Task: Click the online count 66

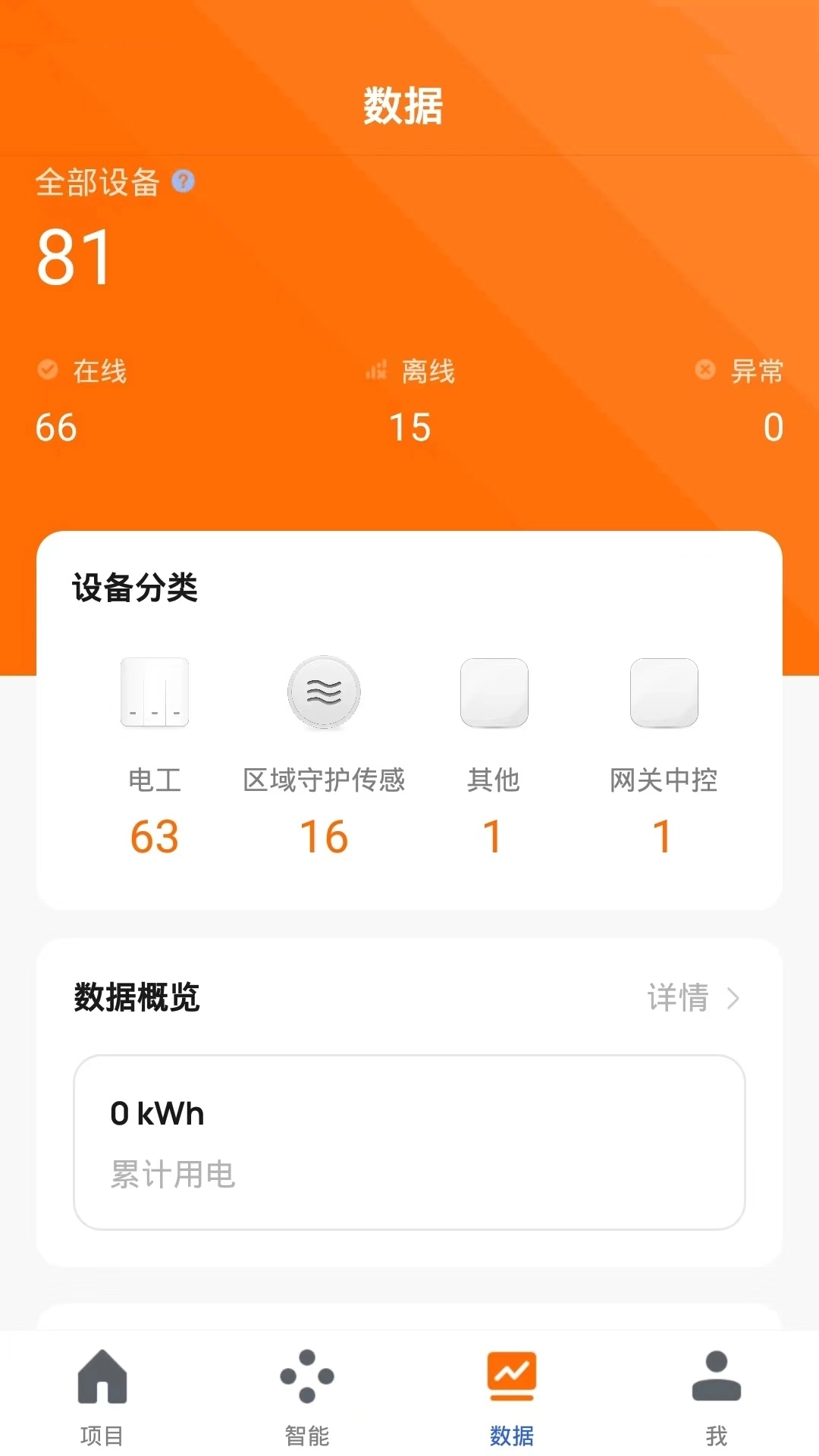Action: [55, 428]
